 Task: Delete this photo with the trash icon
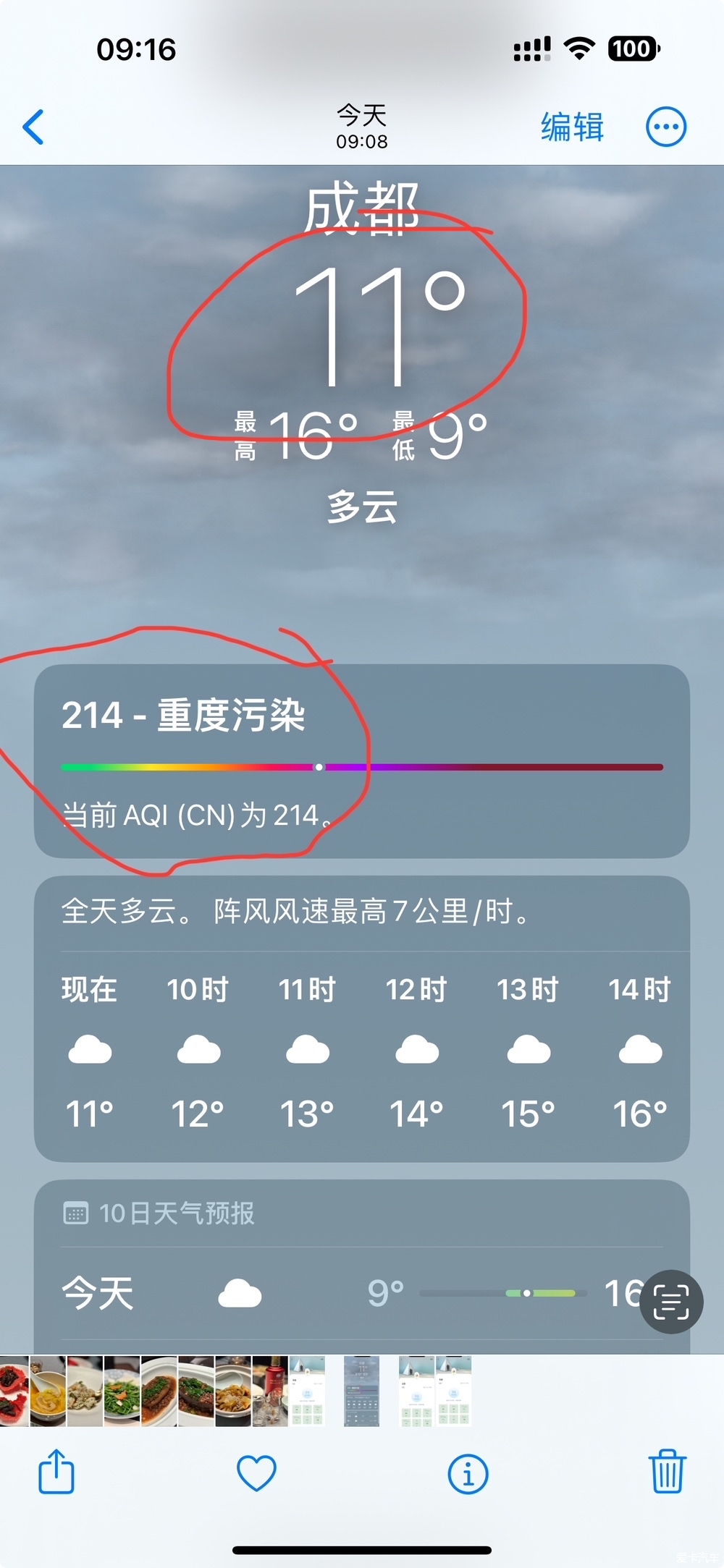(x=666, y=1472)
